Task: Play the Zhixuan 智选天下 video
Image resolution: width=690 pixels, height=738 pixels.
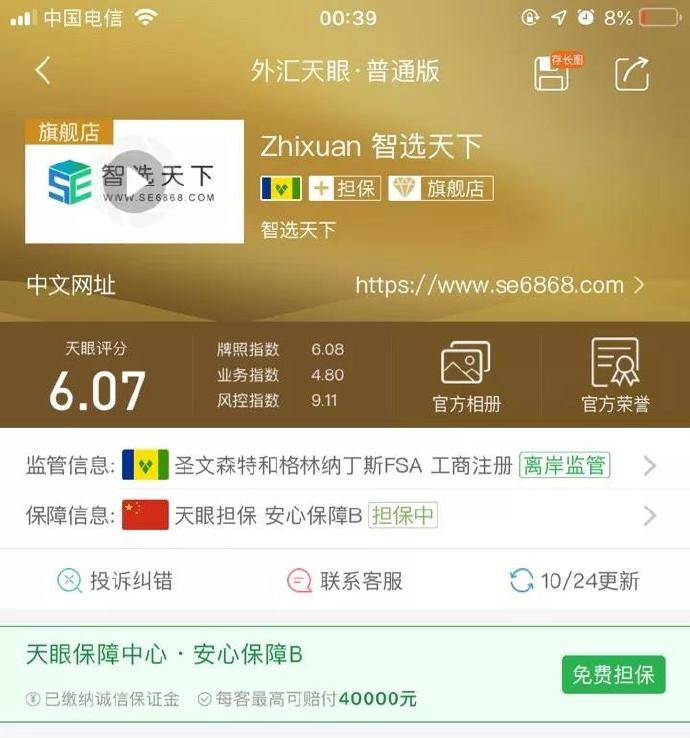Action: (x=134, y=181)
